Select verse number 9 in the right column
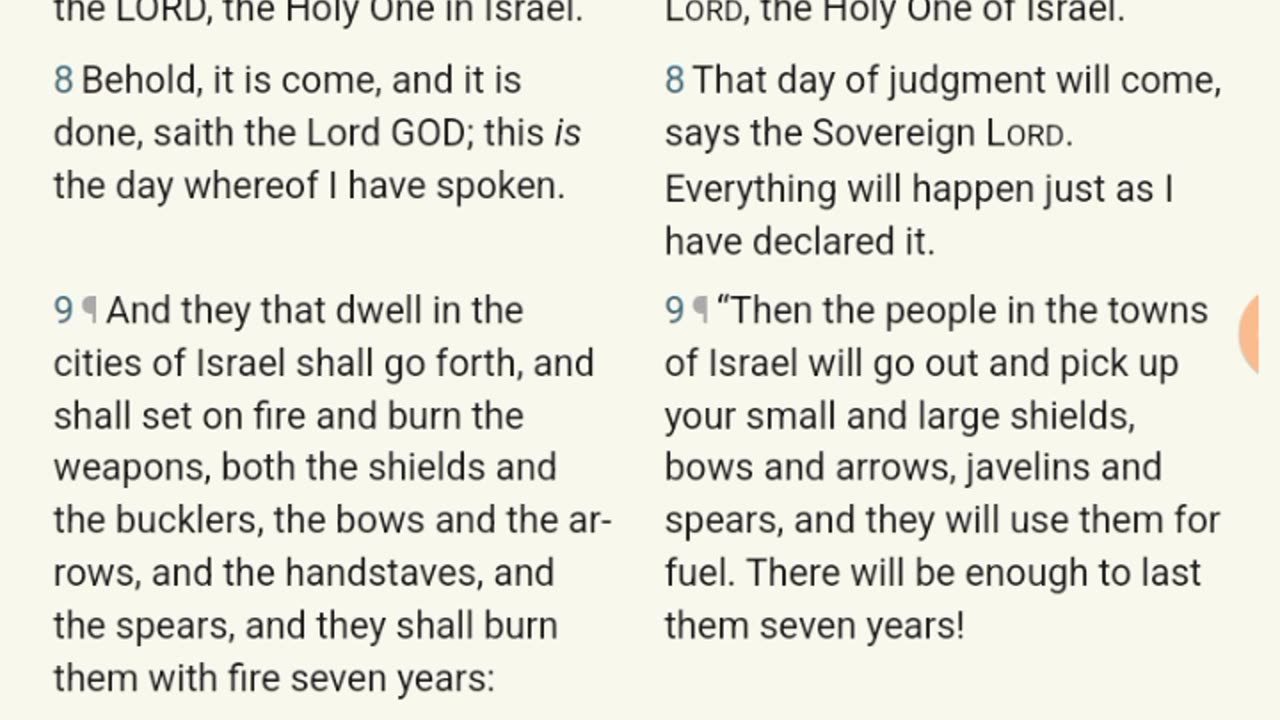 point(675,311)
